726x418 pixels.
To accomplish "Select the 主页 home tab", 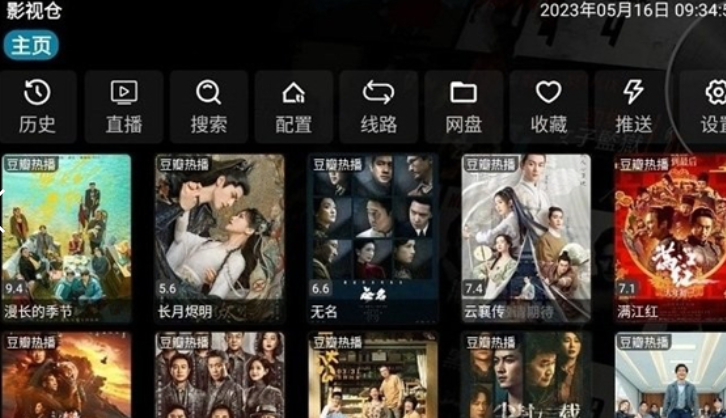I will point(31,45).
